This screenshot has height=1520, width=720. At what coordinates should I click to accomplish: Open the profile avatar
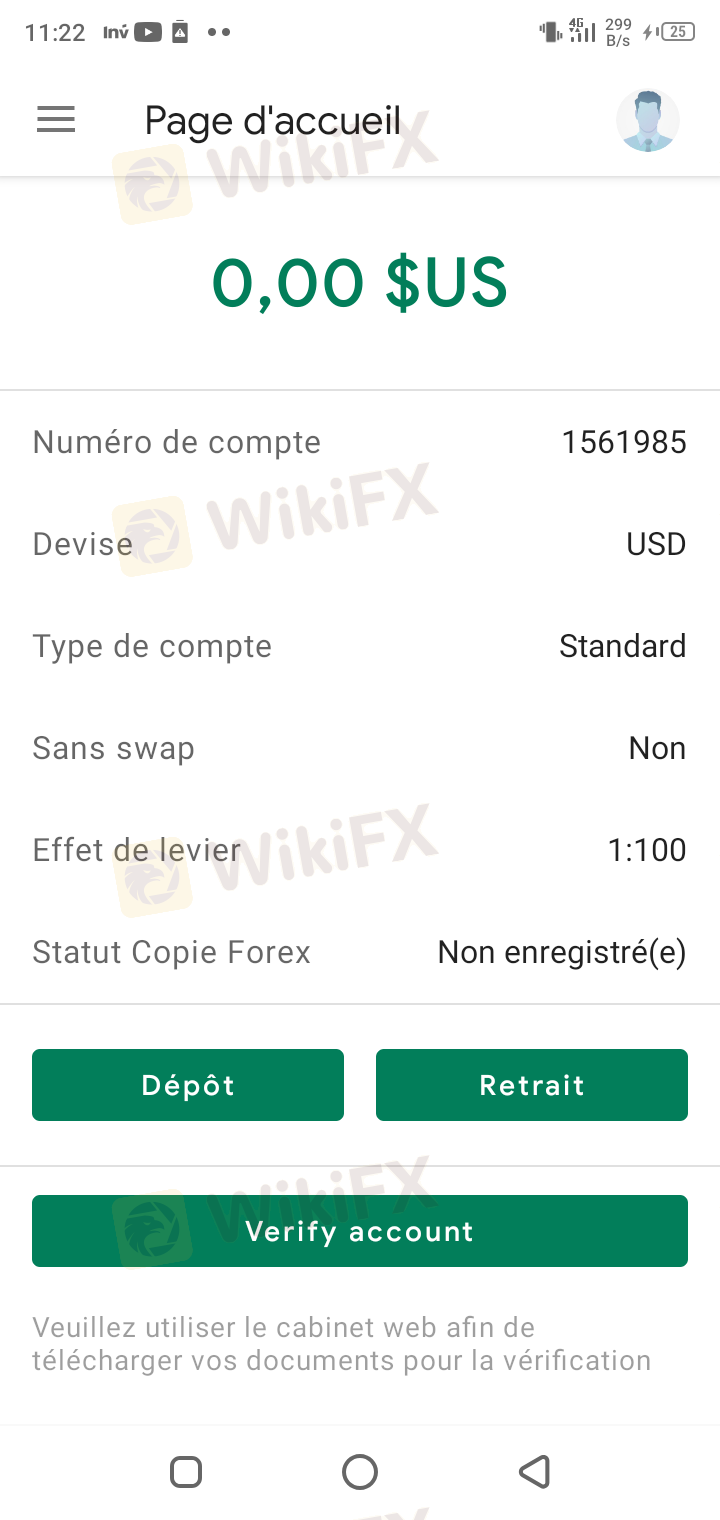point(648,121)
